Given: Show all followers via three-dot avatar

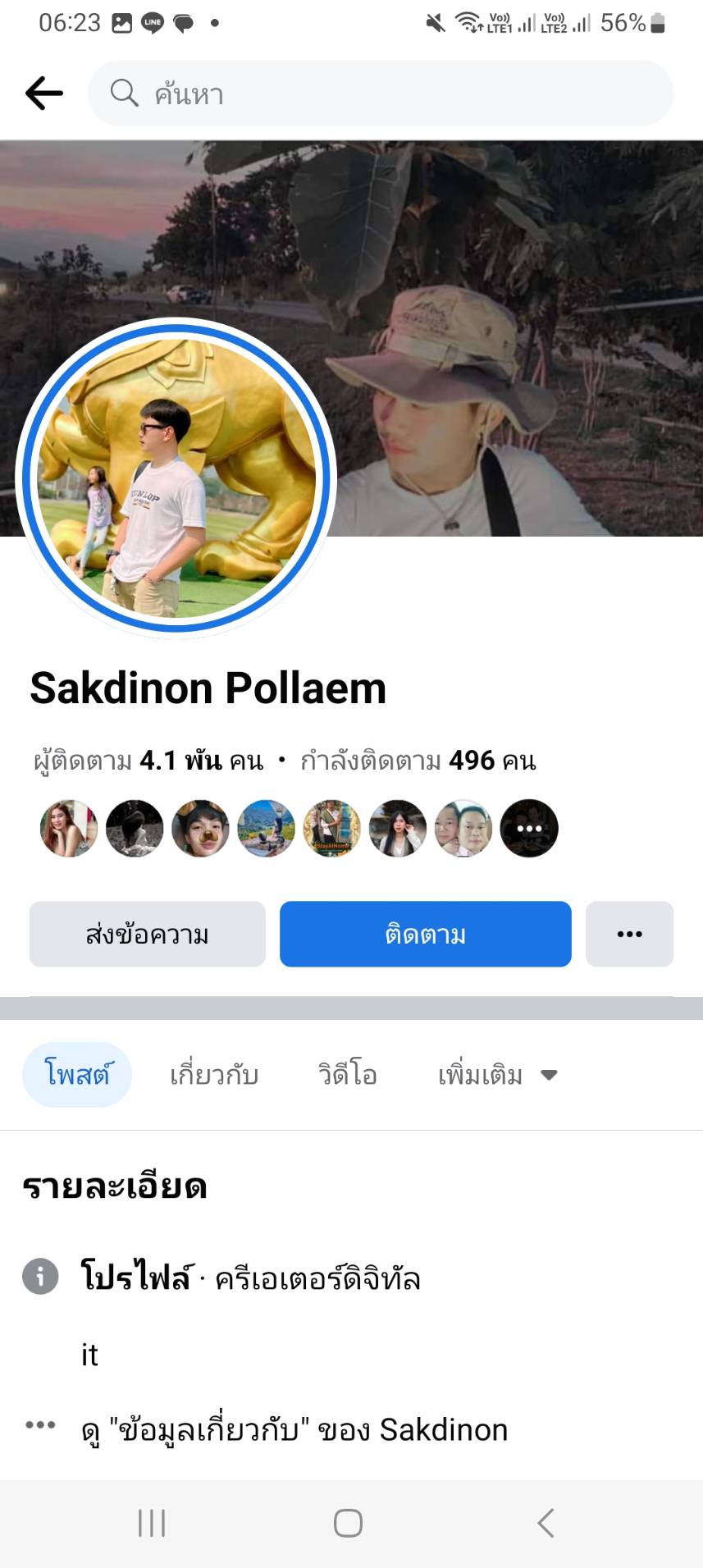Looking at the screenshot, I should tap(529, 829).
